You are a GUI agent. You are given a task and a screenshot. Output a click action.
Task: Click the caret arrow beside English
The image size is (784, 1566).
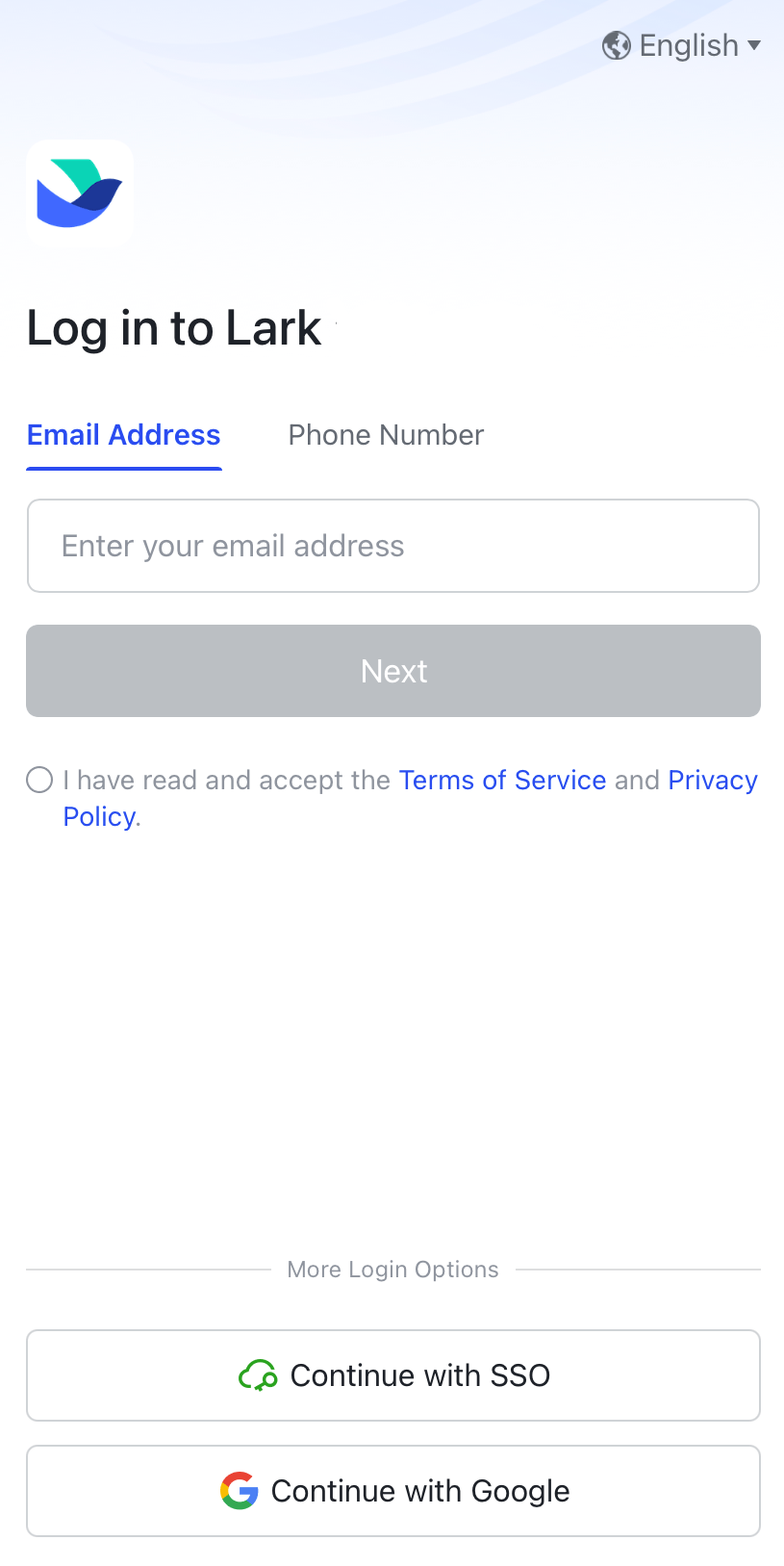[x=756, y=45]
